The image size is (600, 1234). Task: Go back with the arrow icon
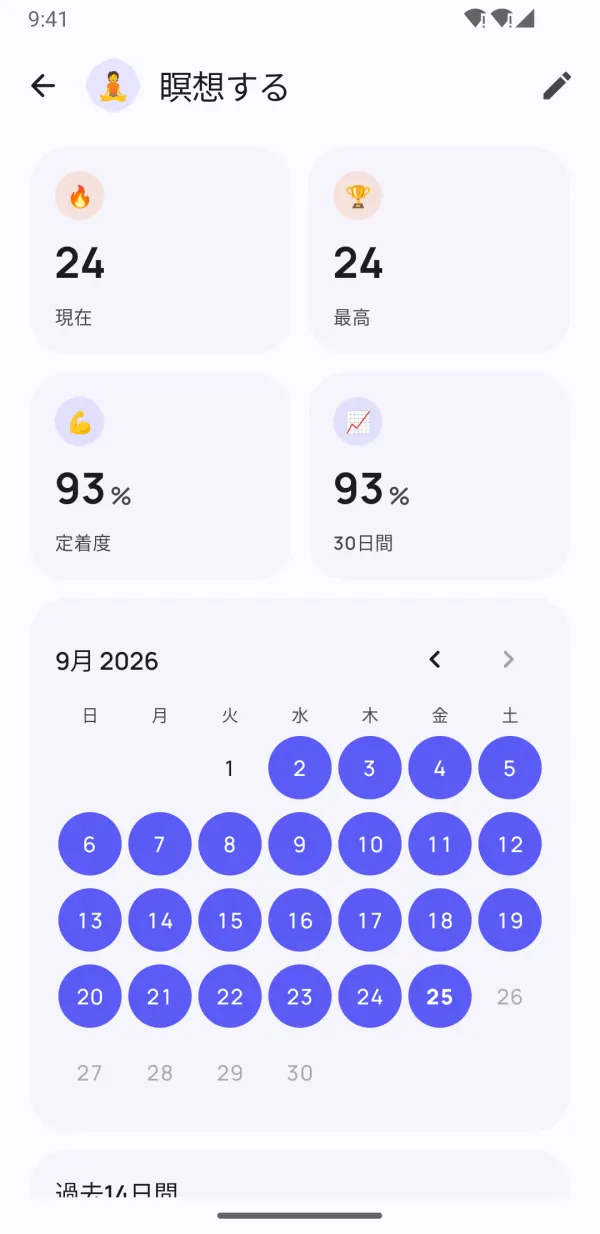pos(43,86)
